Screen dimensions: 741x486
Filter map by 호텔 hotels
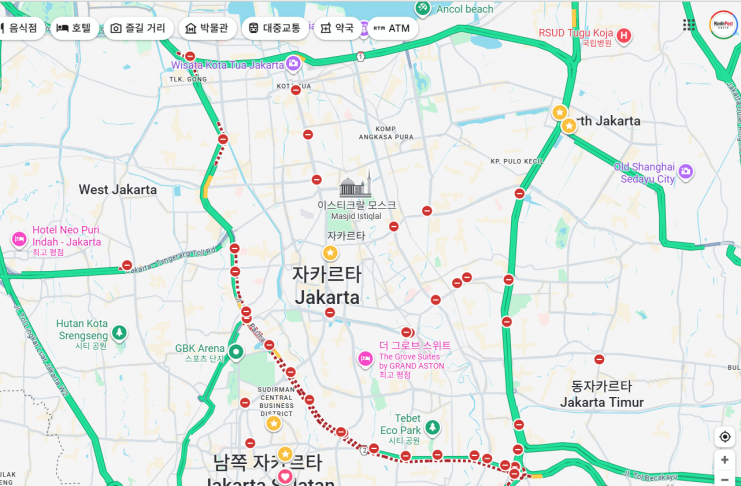(75, 28)
